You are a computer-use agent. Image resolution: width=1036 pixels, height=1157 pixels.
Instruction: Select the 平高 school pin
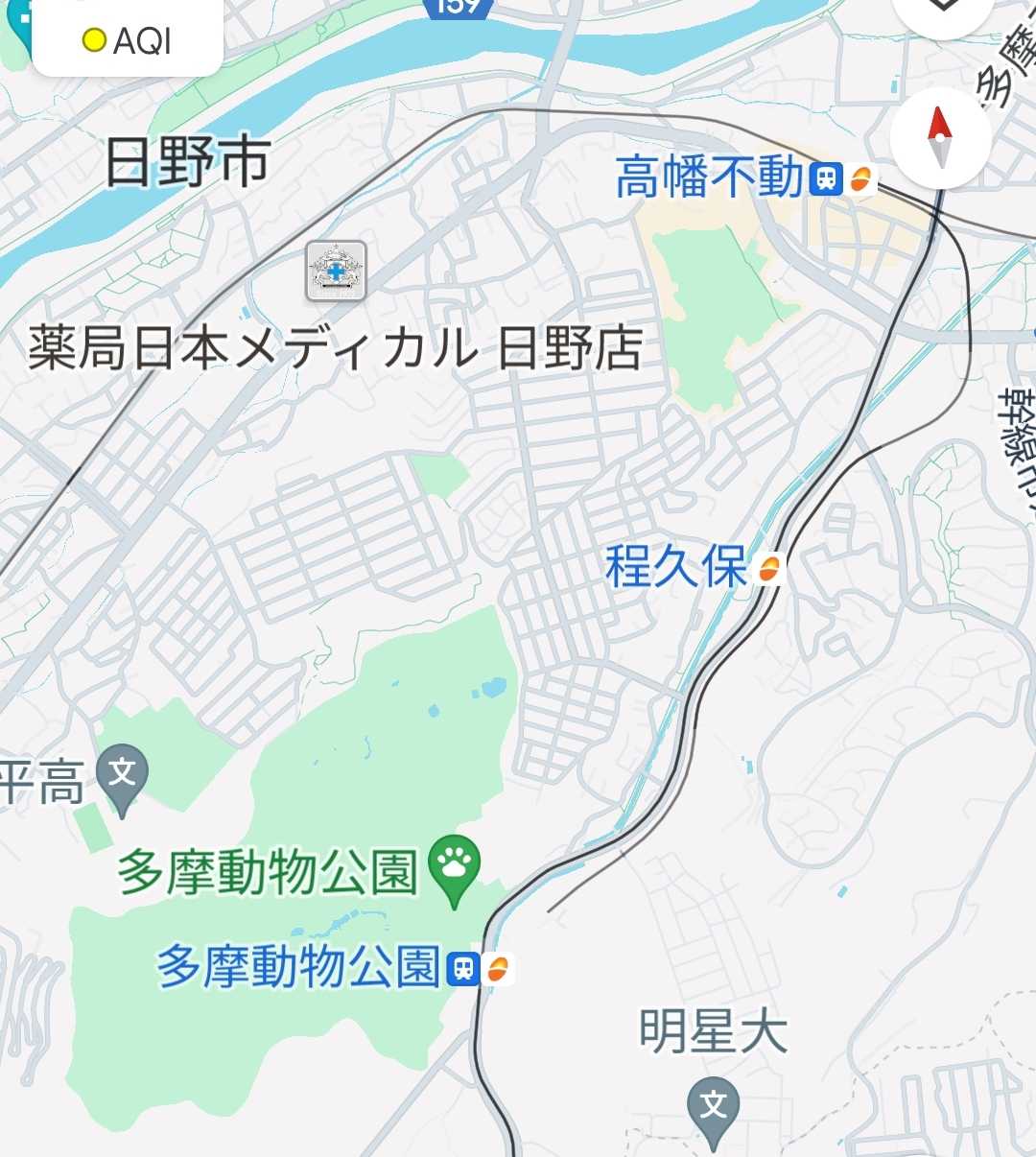pyautogui.click(x=122, y=781)
